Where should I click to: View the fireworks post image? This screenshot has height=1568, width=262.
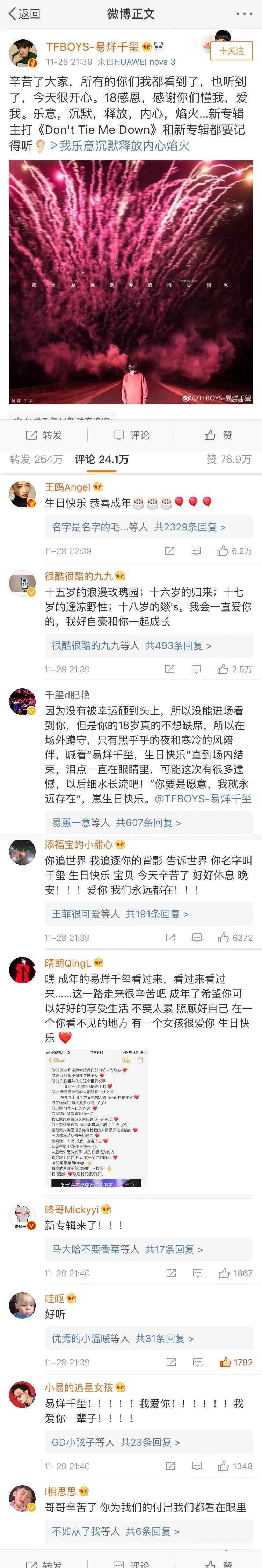131,282
